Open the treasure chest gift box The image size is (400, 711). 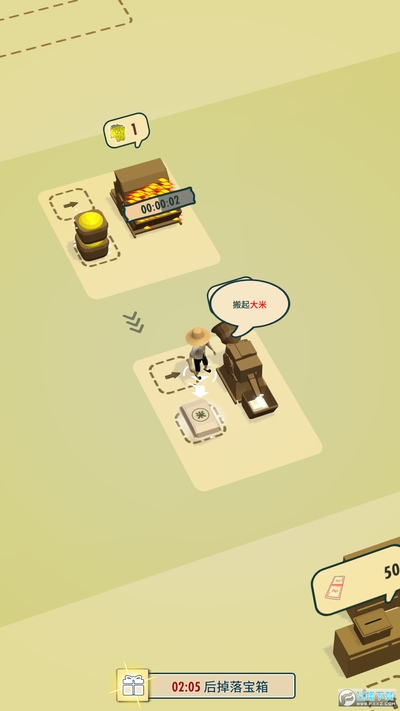[132, 685]
